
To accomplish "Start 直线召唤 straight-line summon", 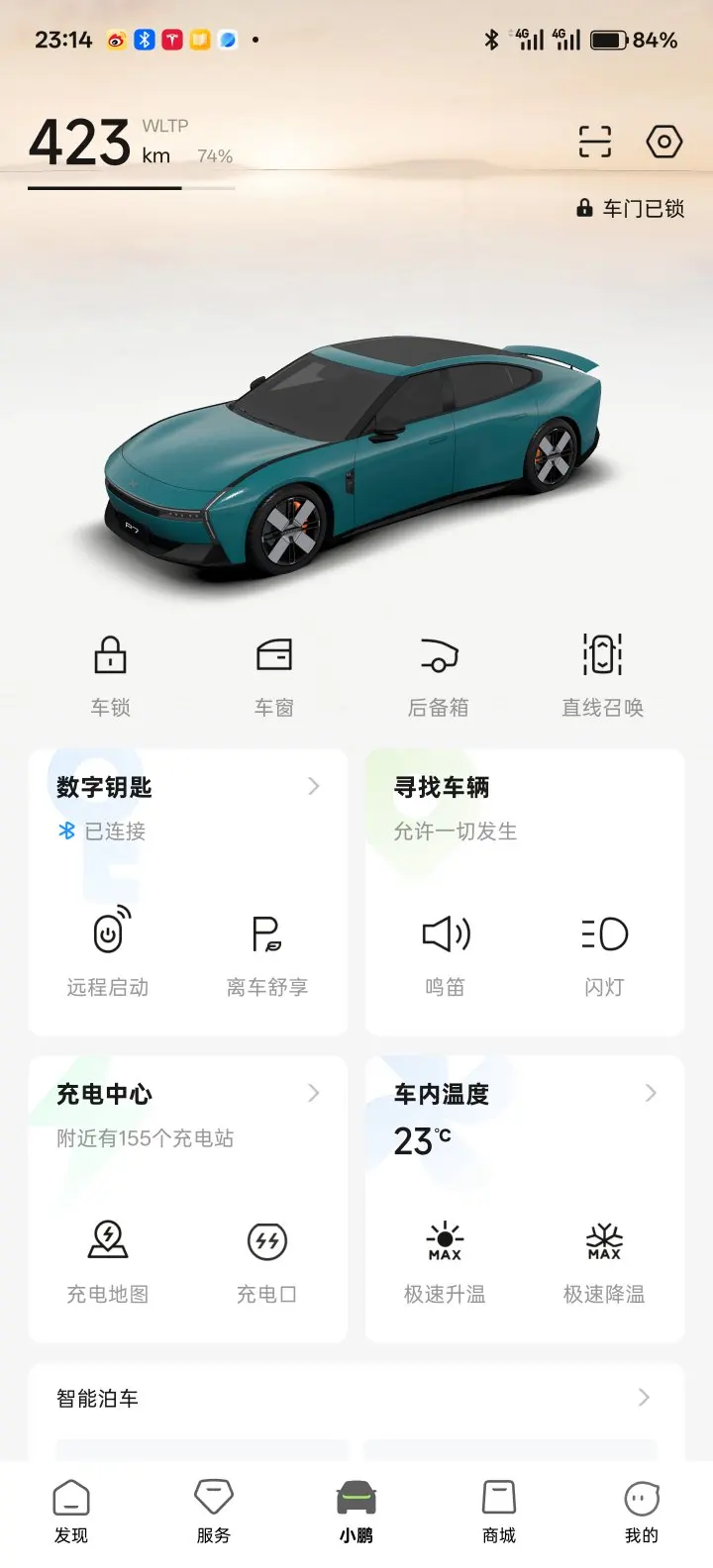I will (602, 673).
